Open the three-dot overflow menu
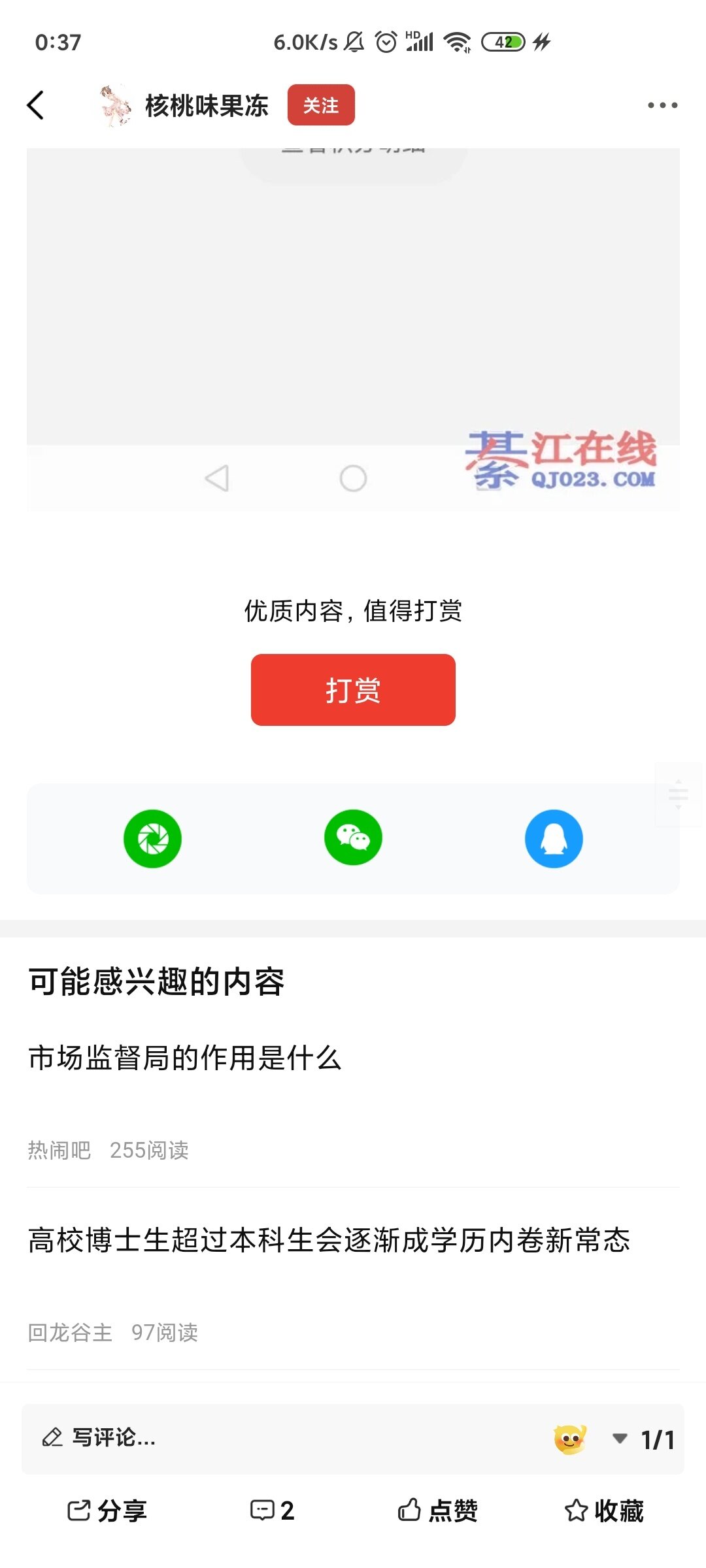 point(662,105)
